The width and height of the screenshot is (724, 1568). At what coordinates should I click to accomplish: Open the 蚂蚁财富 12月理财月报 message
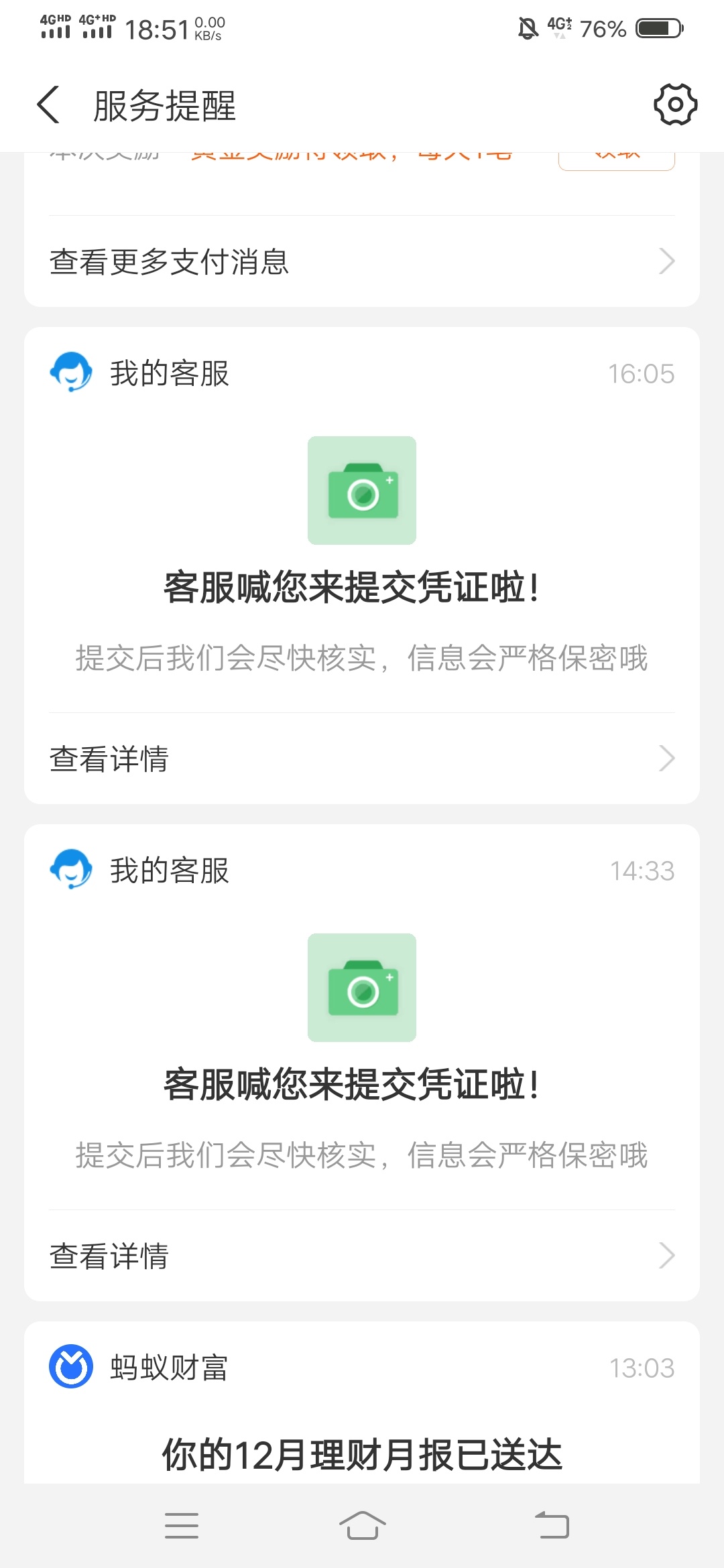tap(362, 1403)
